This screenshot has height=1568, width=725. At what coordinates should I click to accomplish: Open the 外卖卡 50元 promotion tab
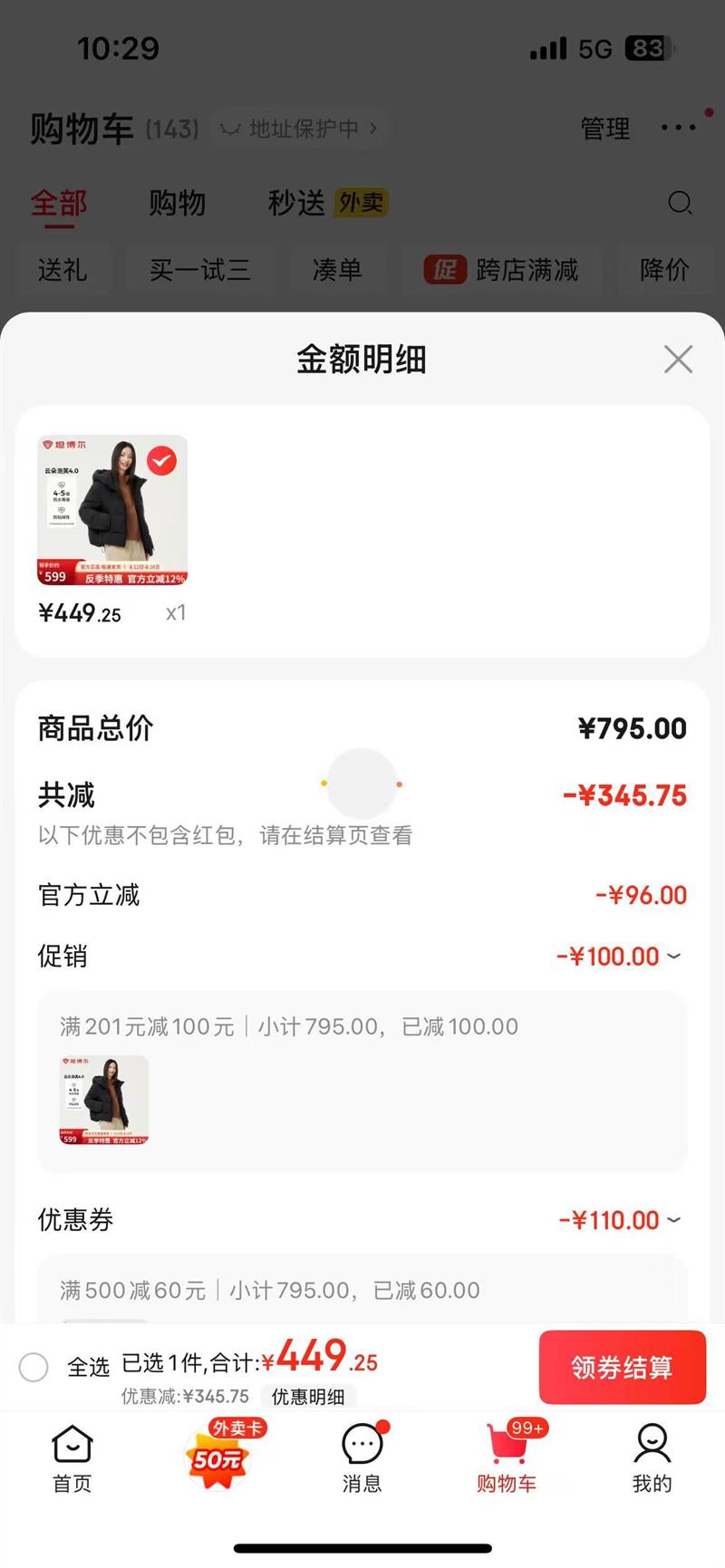217,1453
